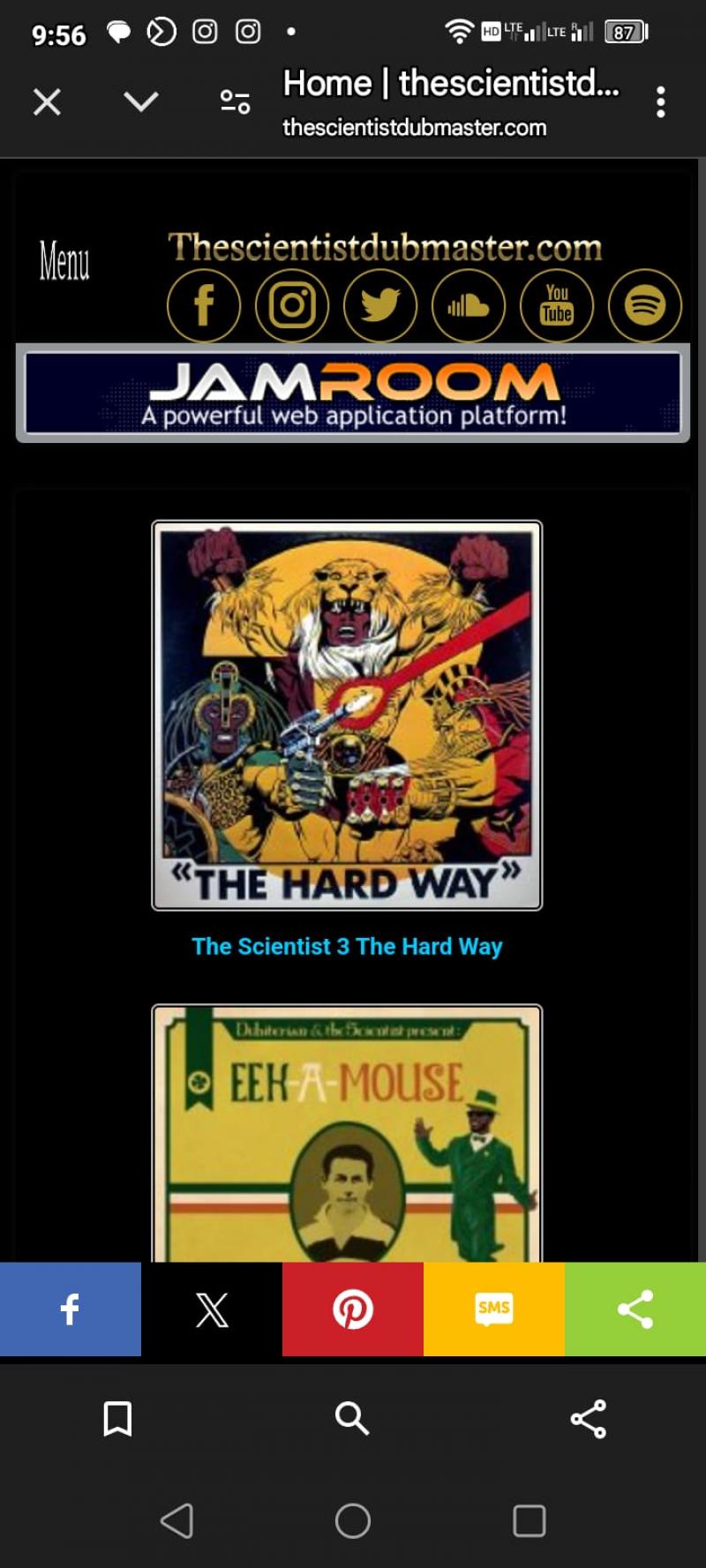Open the browser overflow menu
This screenshot has width=706, height=1568.
(x=660, y=102)
